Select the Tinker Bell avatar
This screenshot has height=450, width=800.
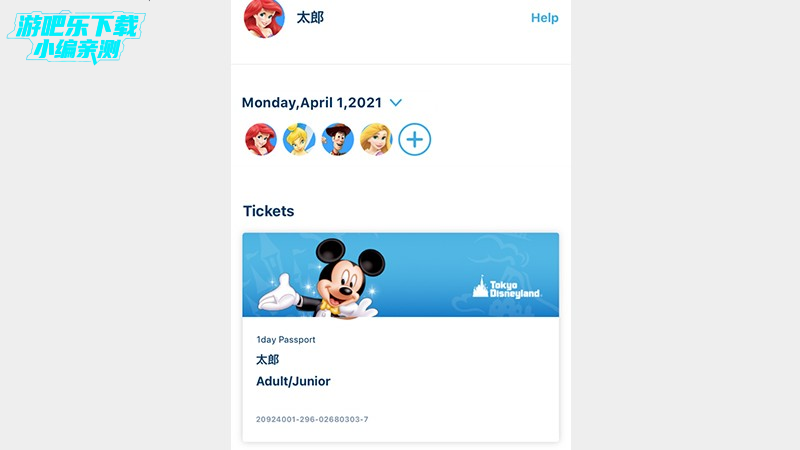299,139
